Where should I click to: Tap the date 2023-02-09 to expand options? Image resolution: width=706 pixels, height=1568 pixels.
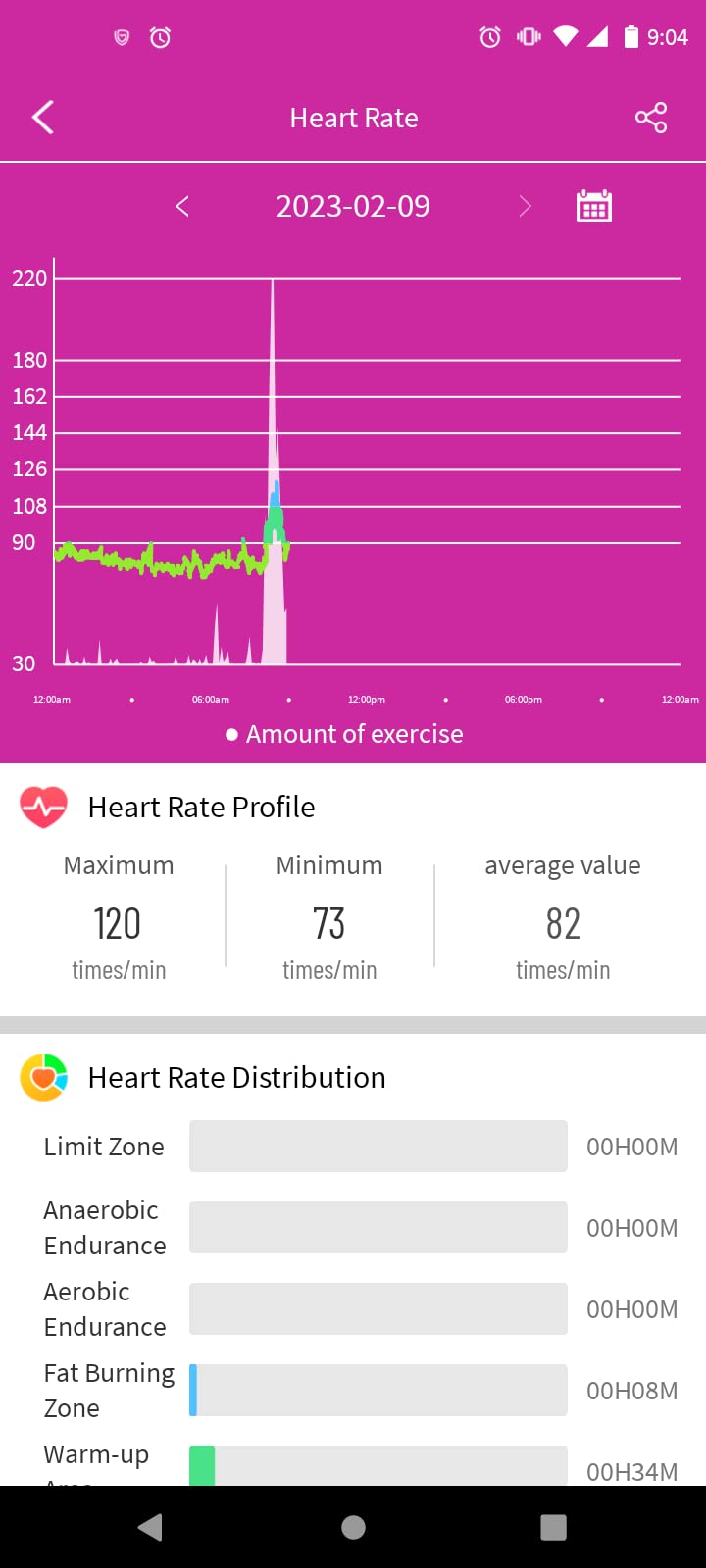coord(353,206)
